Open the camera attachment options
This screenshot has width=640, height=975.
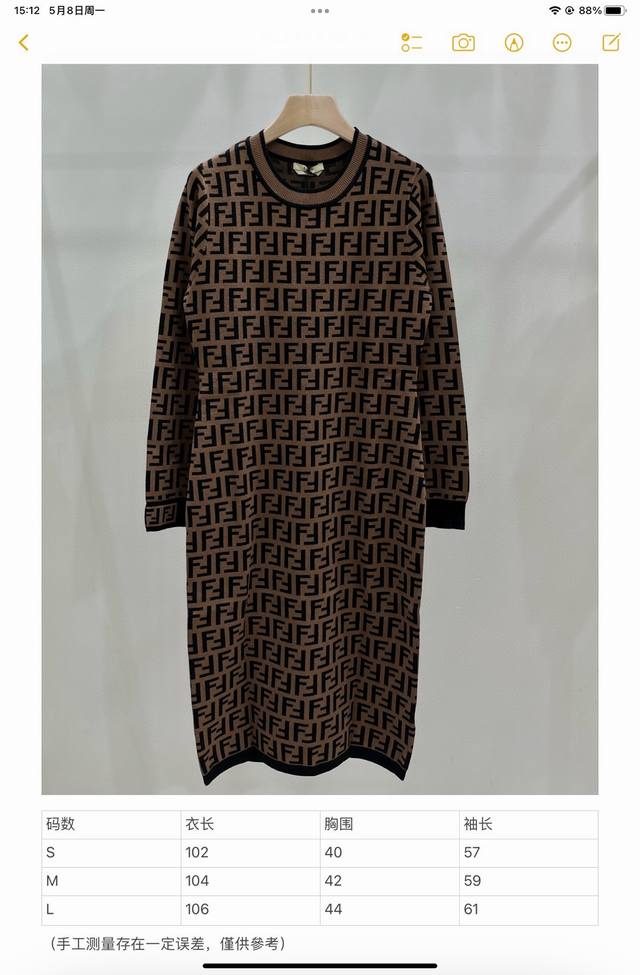coord(463,43)
